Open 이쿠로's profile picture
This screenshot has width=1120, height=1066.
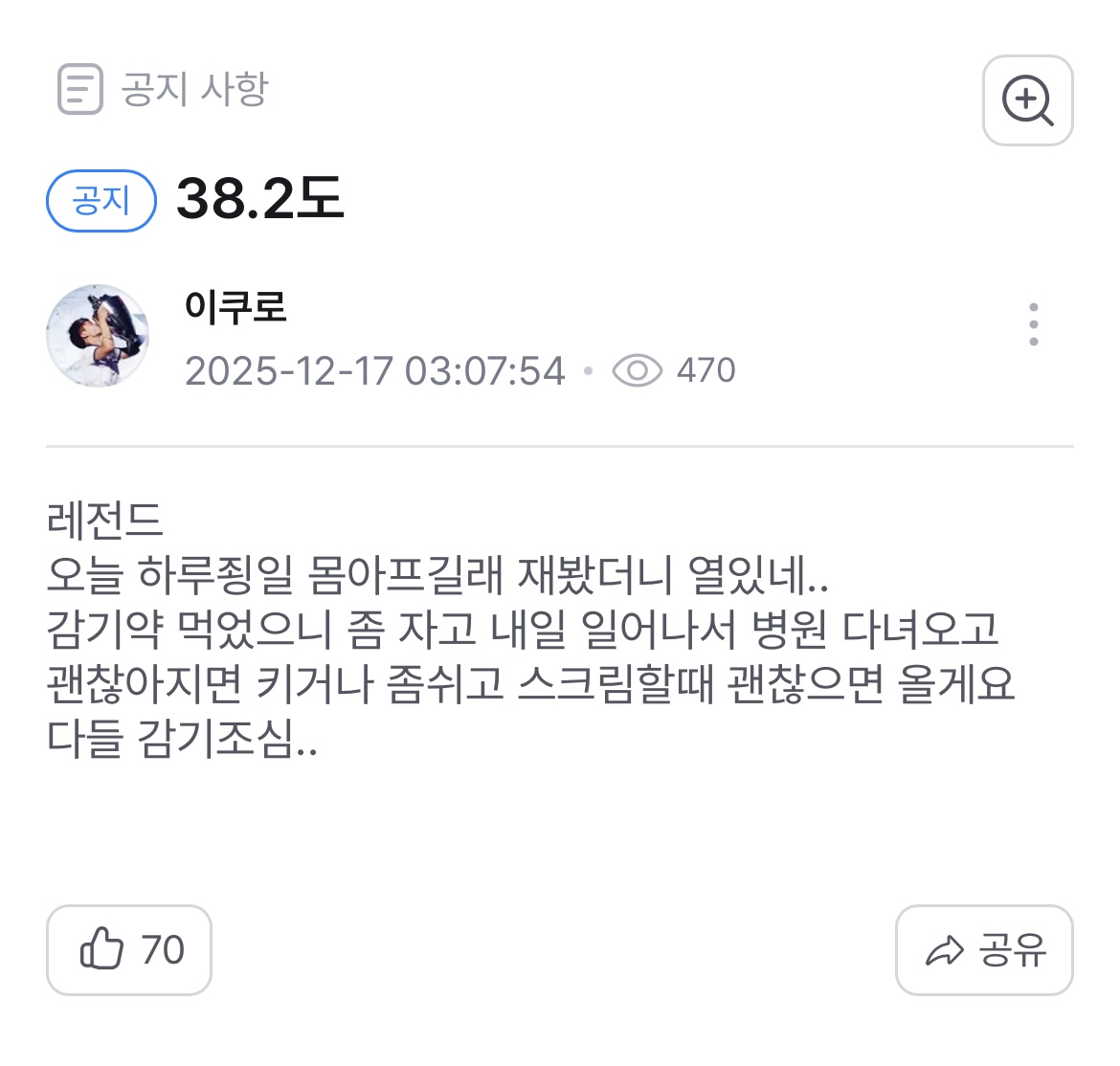(98, 336)
